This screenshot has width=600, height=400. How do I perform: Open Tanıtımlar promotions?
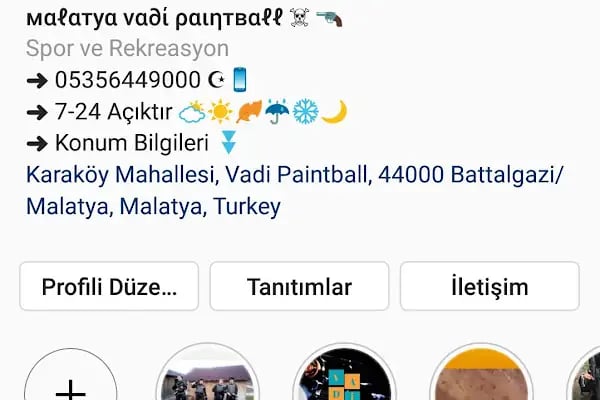click(300, 287)
